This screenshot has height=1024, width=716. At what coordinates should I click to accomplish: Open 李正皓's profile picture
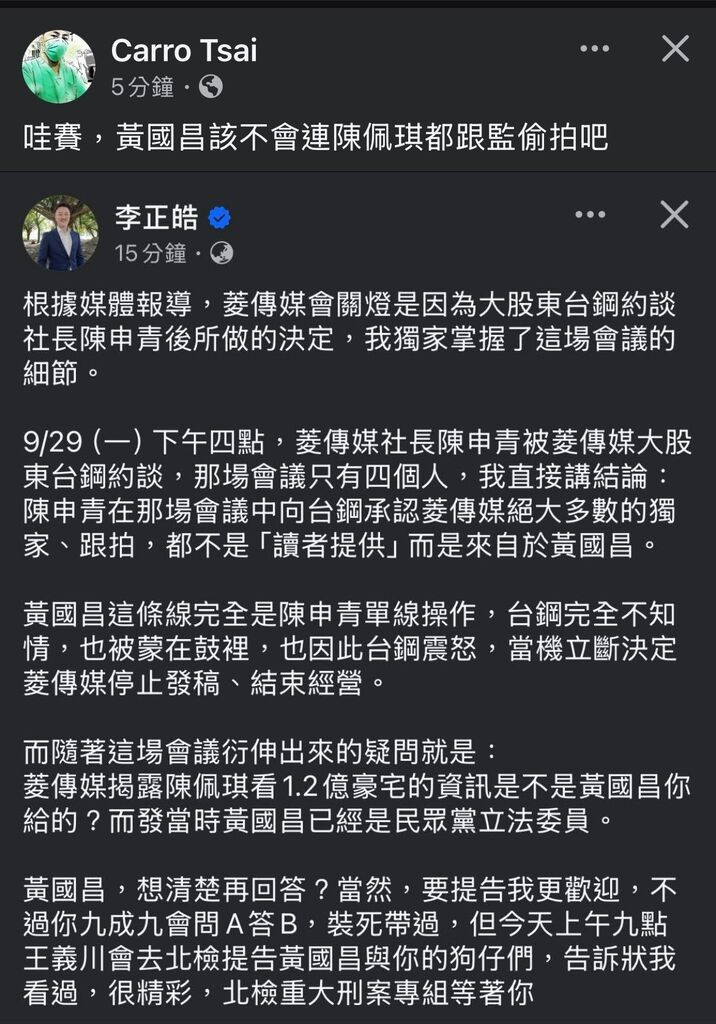tap(60, 233)
